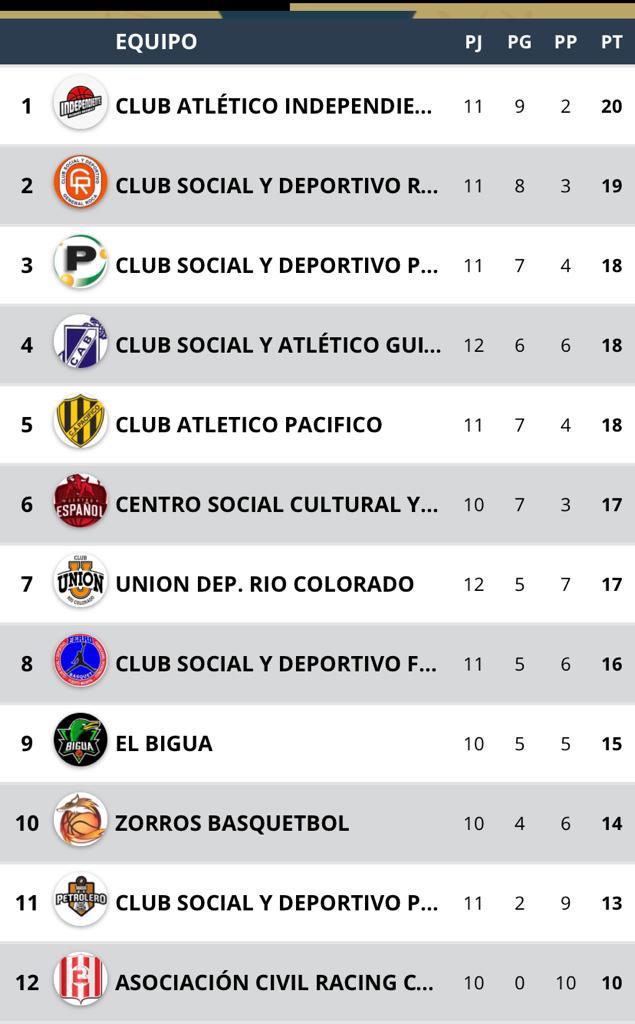Viewport: 635px width, 1024px height.
Task: Open El Bigua team row
Action: point(164,743)
